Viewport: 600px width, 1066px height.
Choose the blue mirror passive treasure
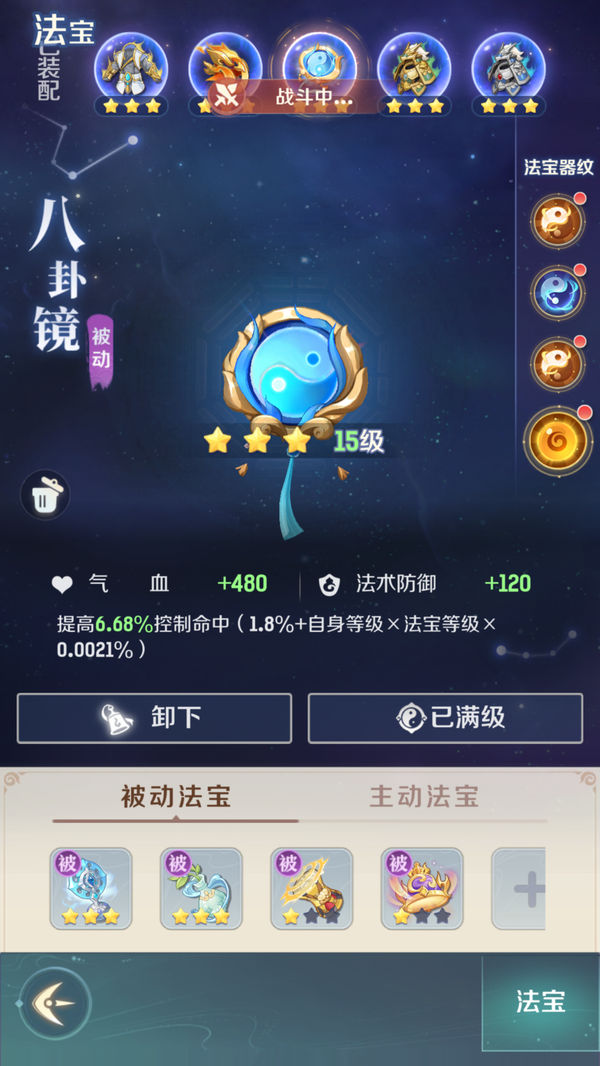[91, 888]
